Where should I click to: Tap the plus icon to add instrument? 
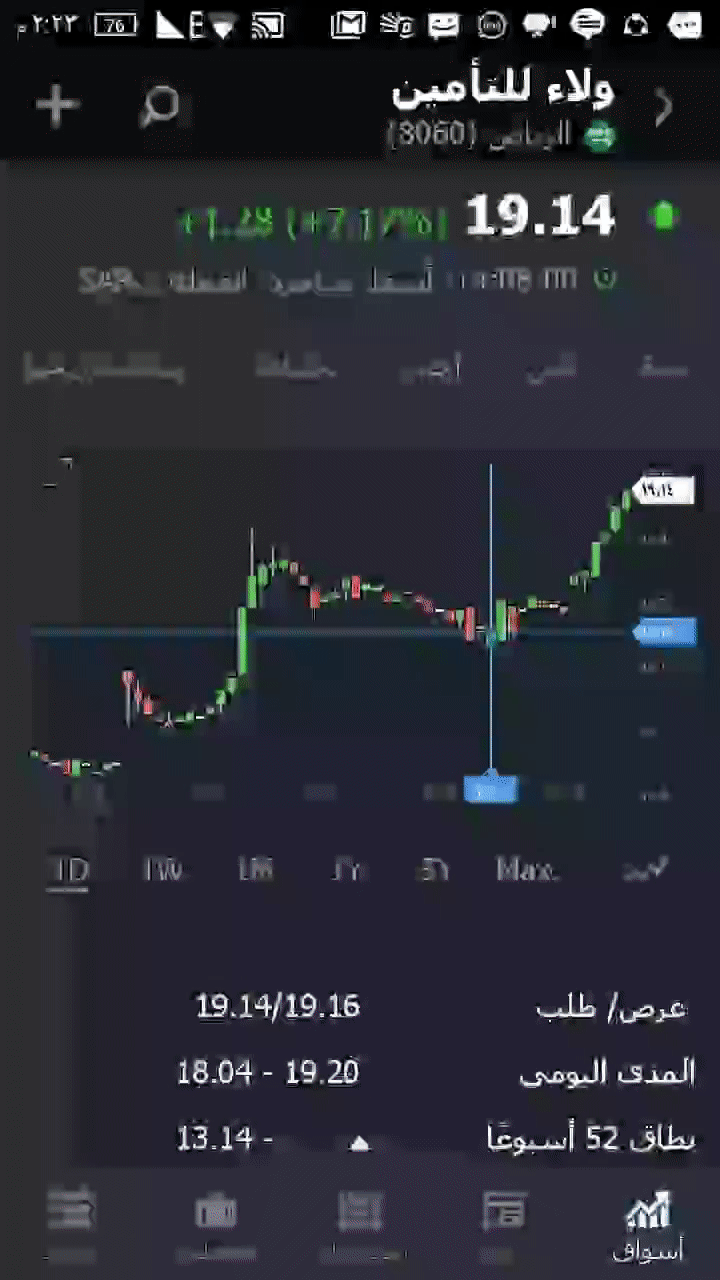57,106
